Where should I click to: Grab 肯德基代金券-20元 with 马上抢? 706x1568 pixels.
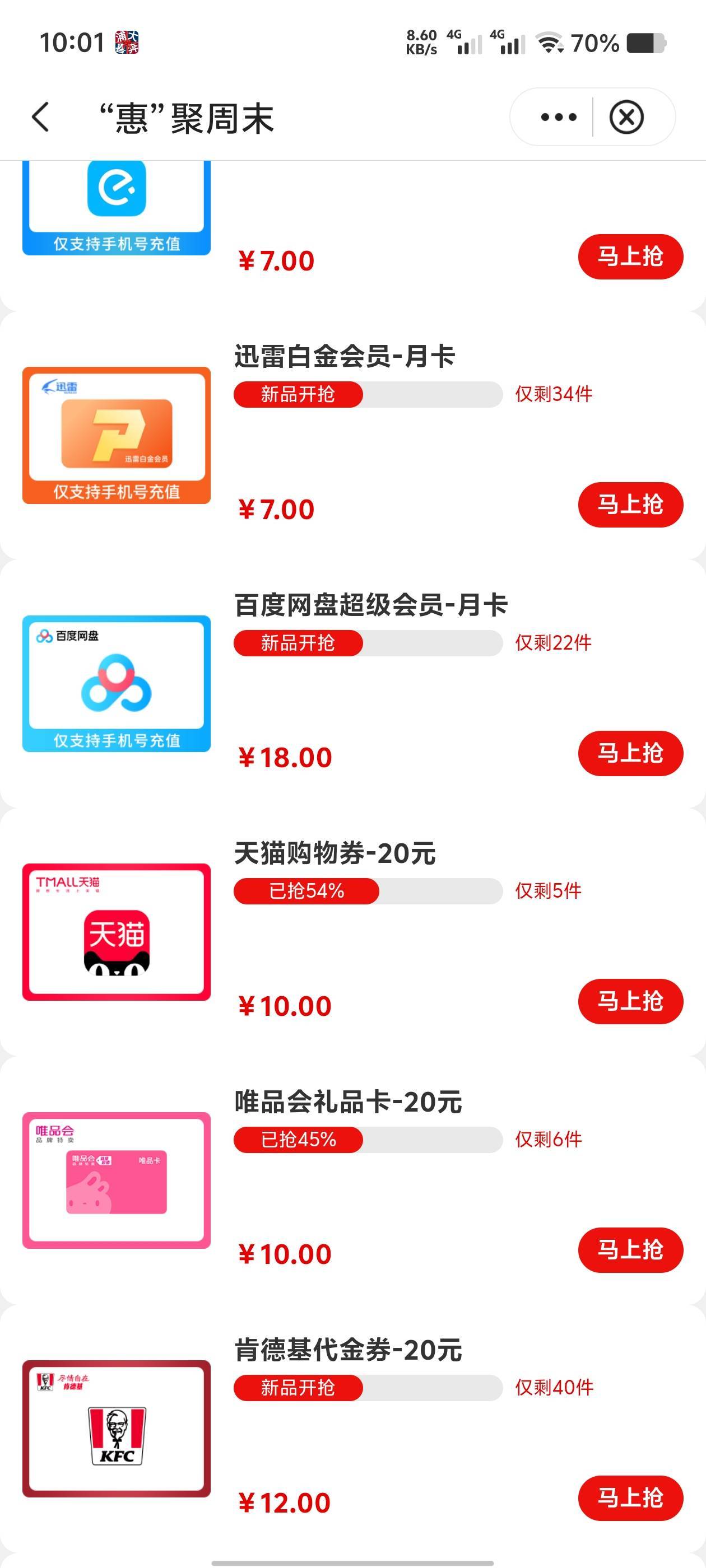[630, 1498]
